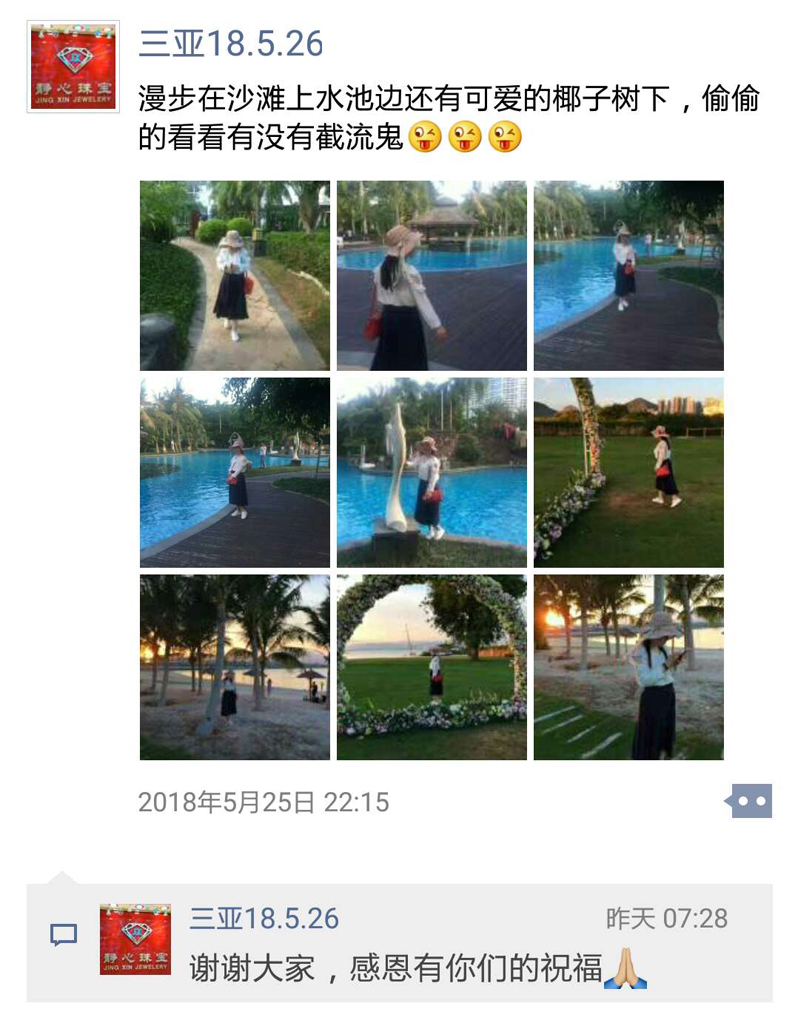Open the lawn photo with the flower arch and buildings
799x1019 pixels.
pos(628,472)
